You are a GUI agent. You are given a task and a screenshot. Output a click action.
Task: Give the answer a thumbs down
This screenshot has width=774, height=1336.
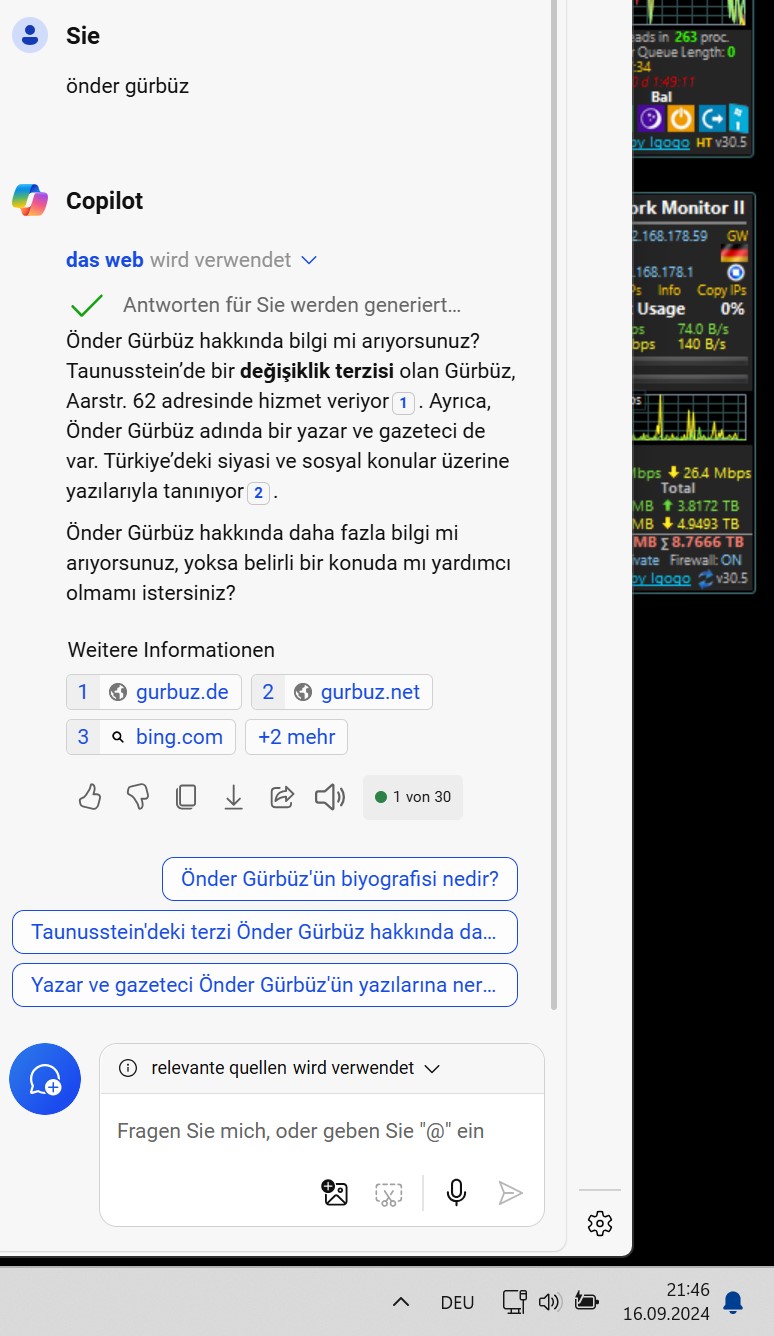pyautogui.click(x=138, y=797)
